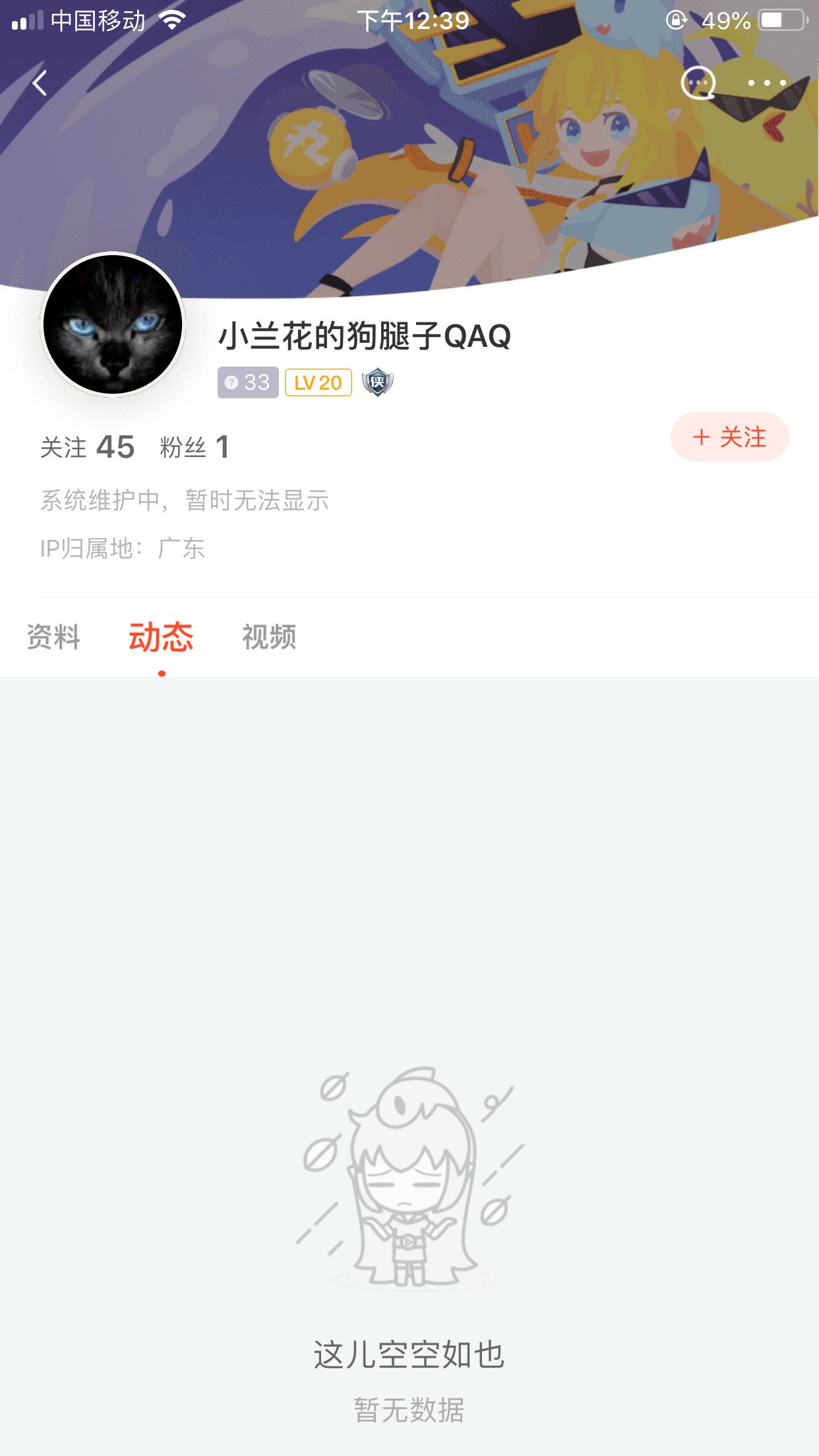This screenshot has height=1456, width=819.
Task: Tap the LV20 level badge
Action: point(318,382)
